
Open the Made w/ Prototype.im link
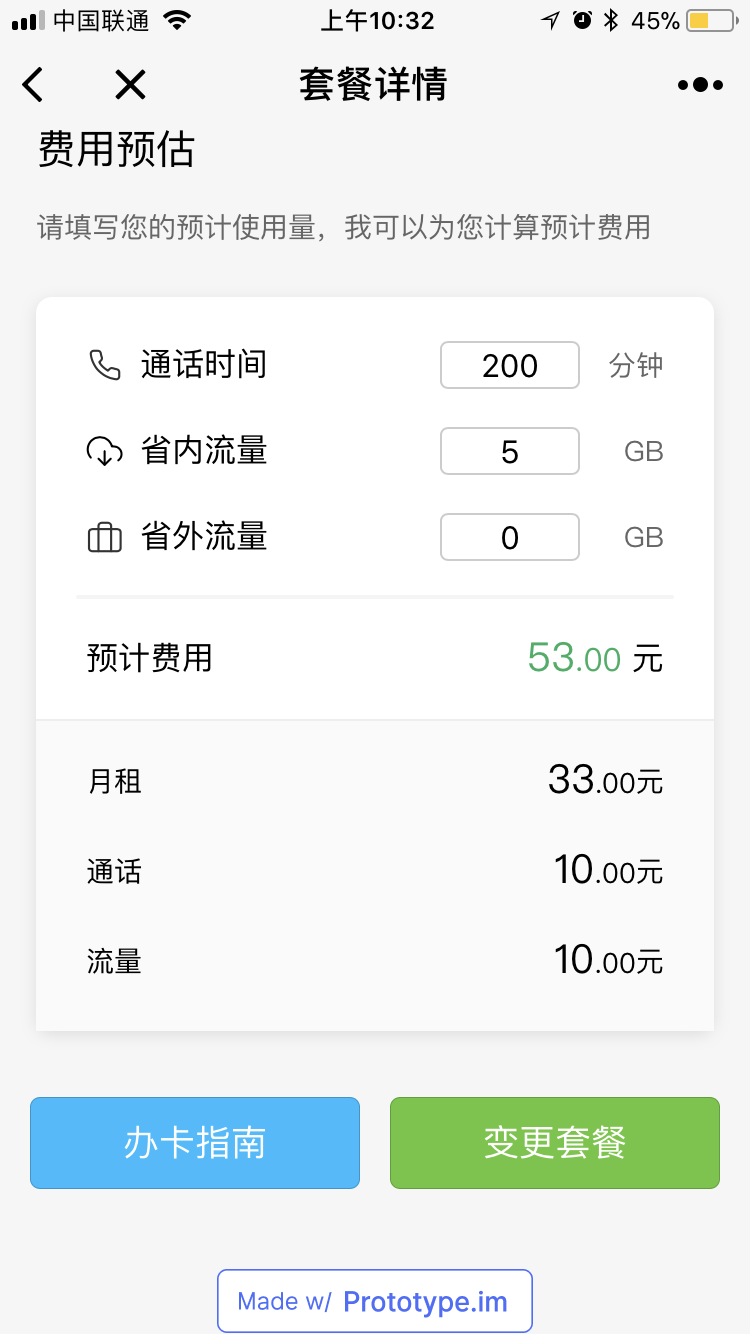coord(375,1301)
